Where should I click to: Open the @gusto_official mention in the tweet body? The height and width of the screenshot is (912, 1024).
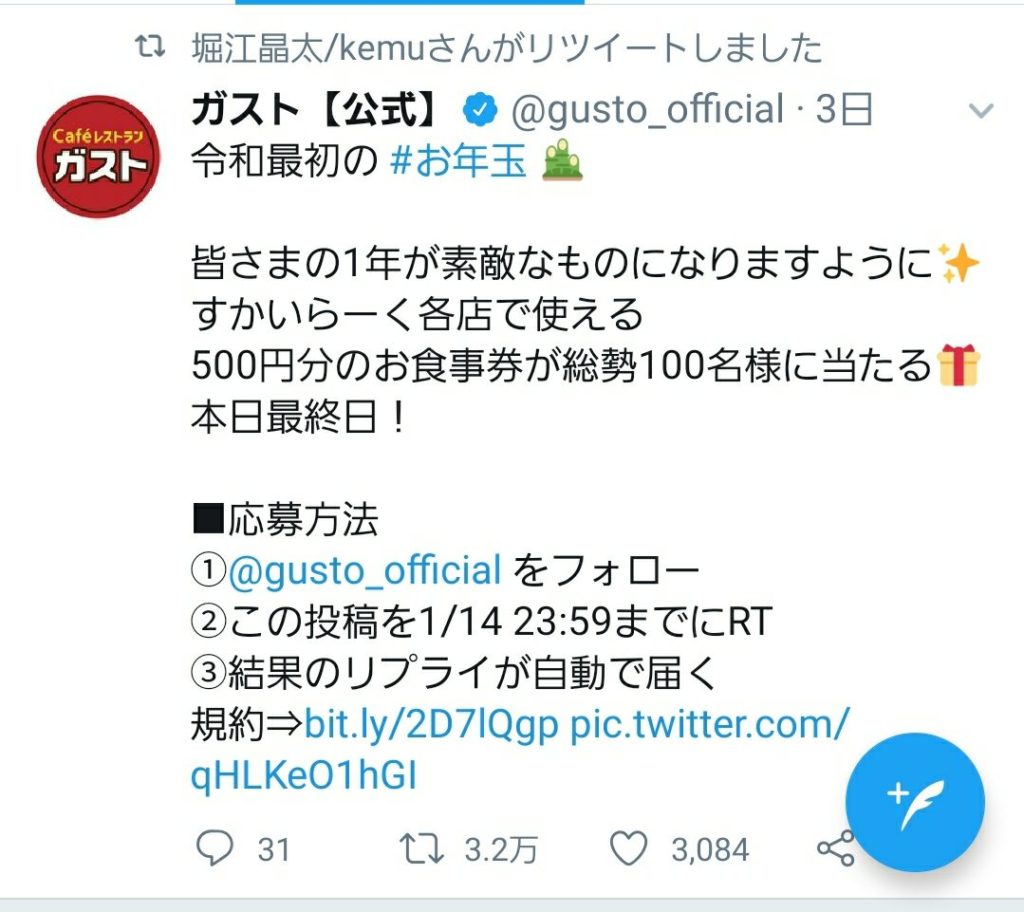(x=364, y=571)
